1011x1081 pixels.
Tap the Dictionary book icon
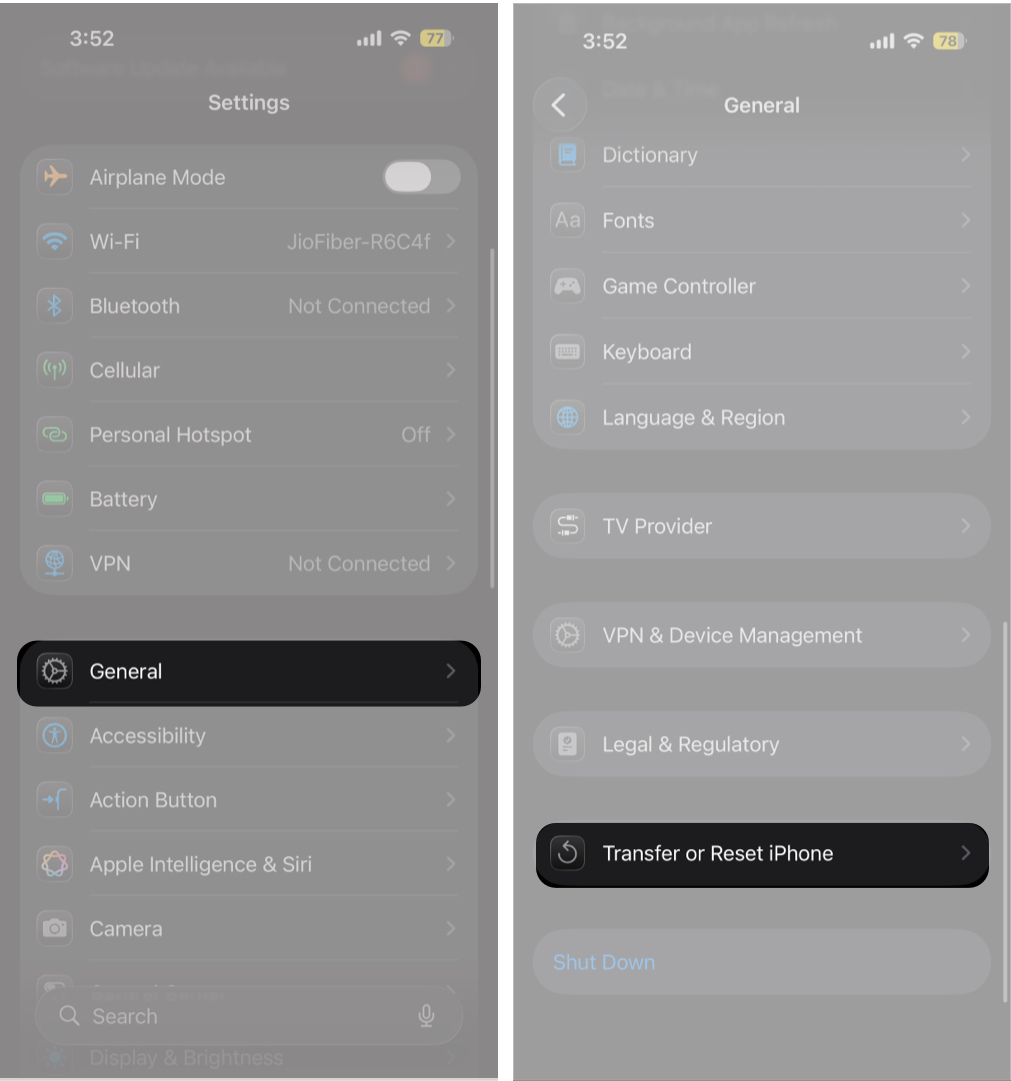click(x=567, y=155)
